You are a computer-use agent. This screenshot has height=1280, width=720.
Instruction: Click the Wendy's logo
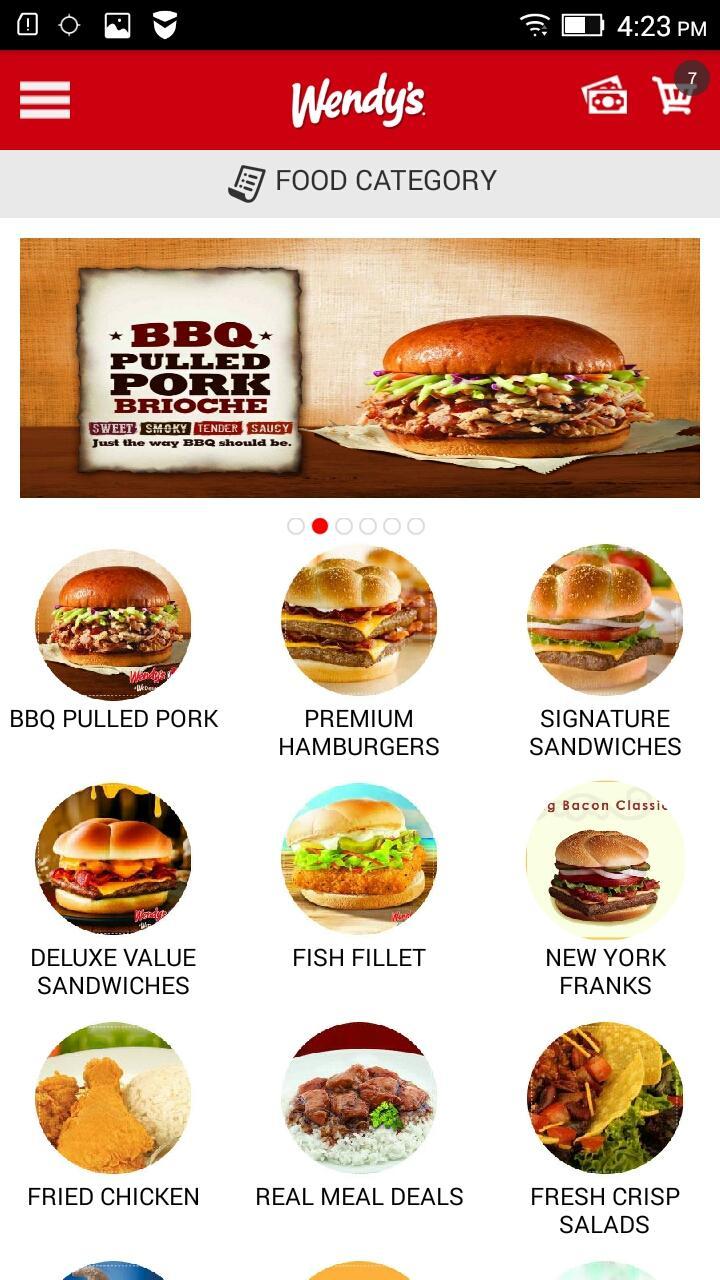tap(359, 100)
